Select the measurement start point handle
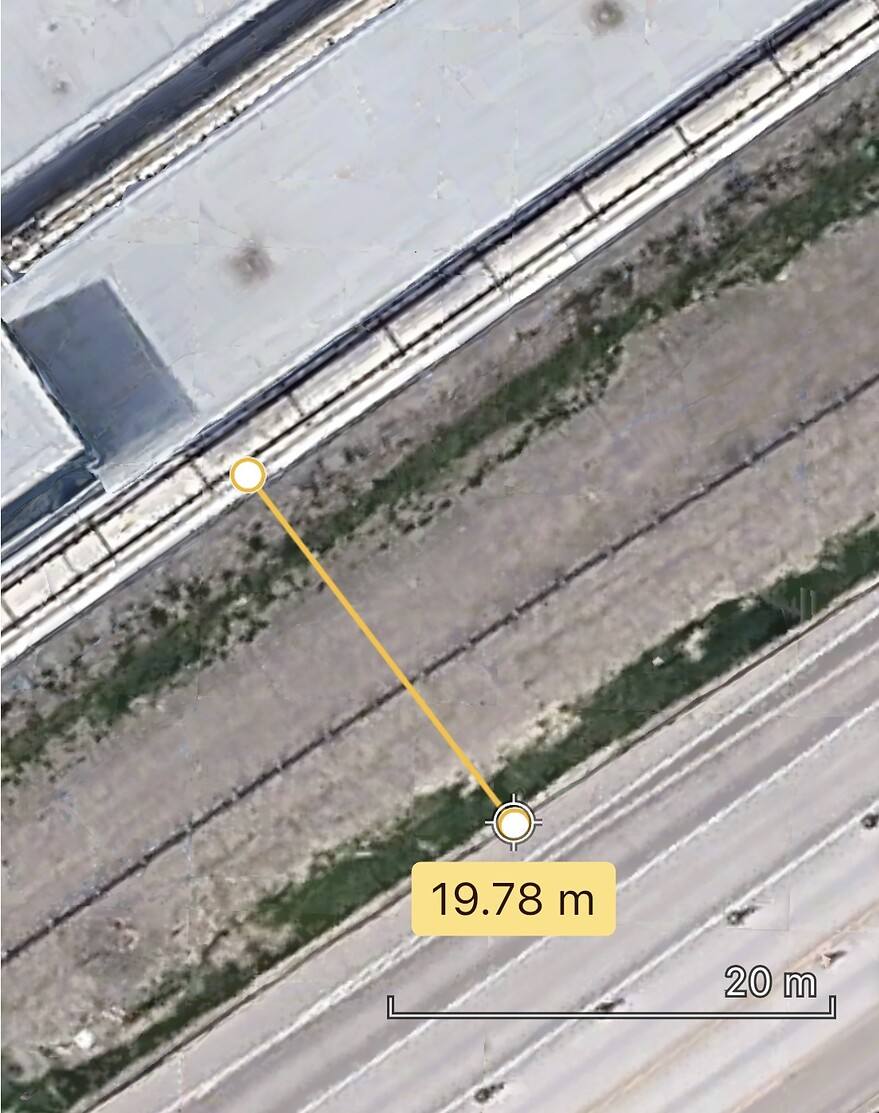Viewport: 879px width, 1113px height. pos(247,475)
